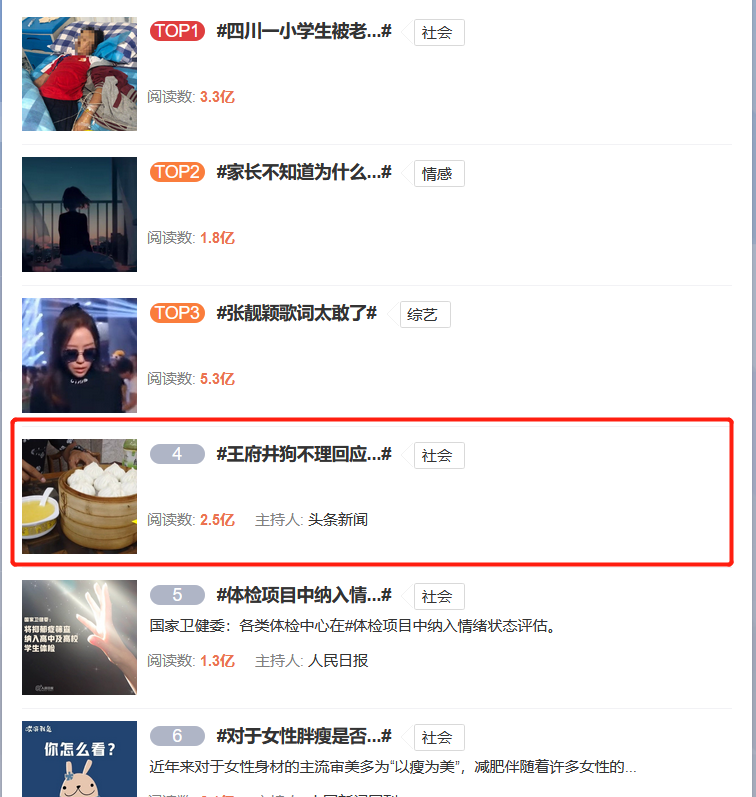Visit host 人民日报's profile
Viewport: 756px width, 797px height.
[338, 661]
